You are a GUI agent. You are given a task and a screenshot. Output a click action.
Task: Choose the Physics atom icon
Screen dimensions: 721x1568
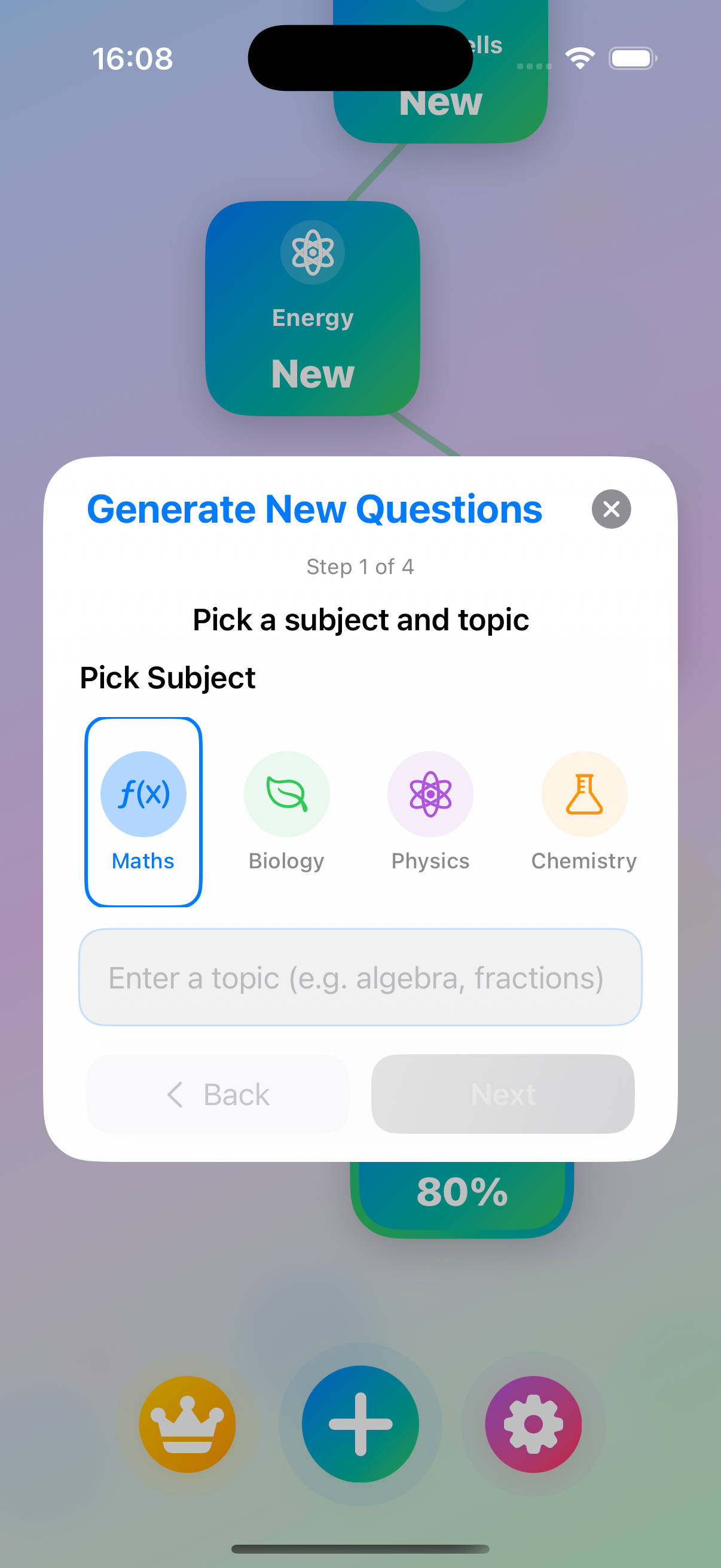click(x=430, y=793)
